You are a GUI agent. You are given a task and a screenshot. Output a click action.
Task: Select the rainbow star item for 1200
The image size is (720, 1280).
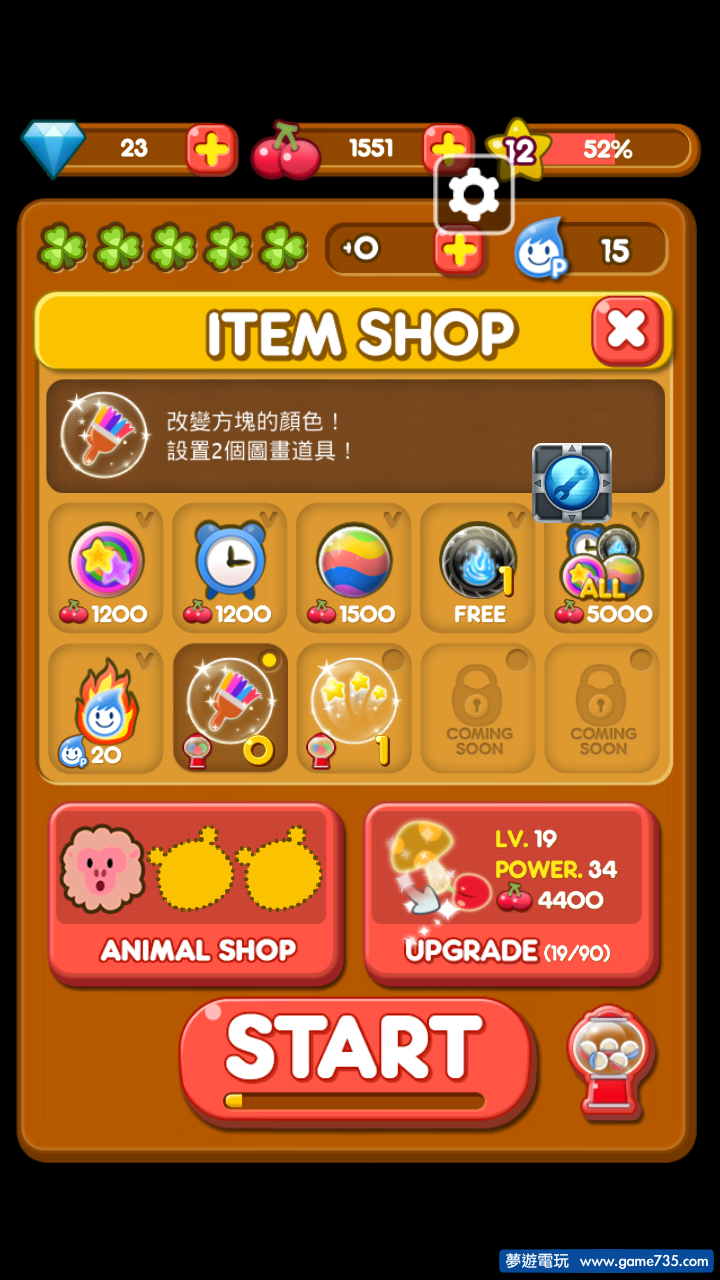pyautogui.click(x=106, y=568)
